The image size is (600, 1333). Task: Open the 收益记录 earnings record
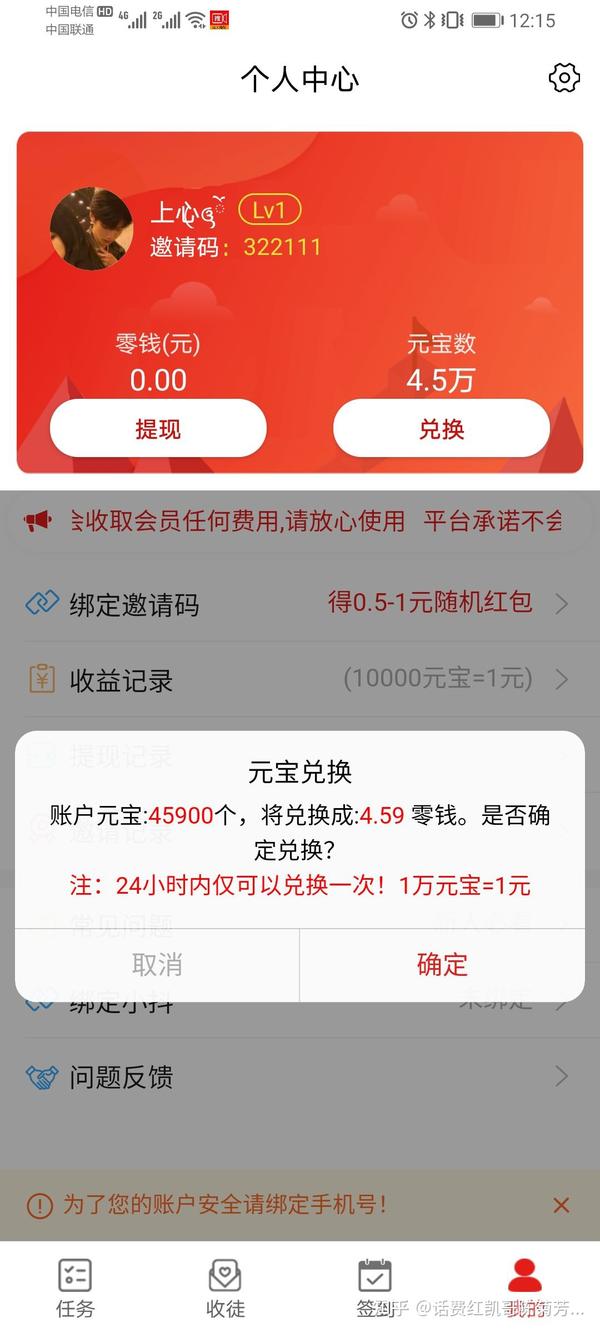click(299, 680)
